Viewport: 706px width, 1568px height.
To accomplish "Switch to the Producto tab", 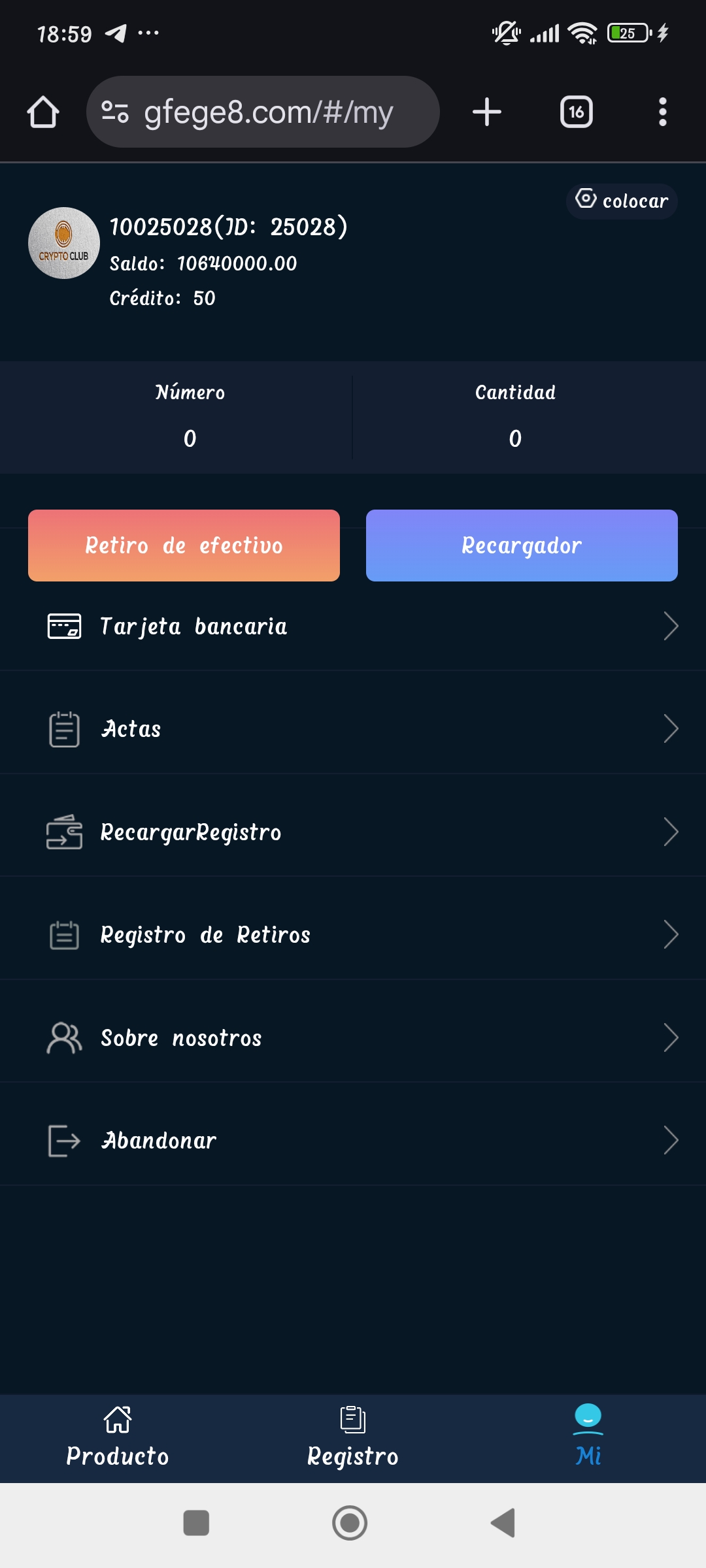I will coord(118,1439).
